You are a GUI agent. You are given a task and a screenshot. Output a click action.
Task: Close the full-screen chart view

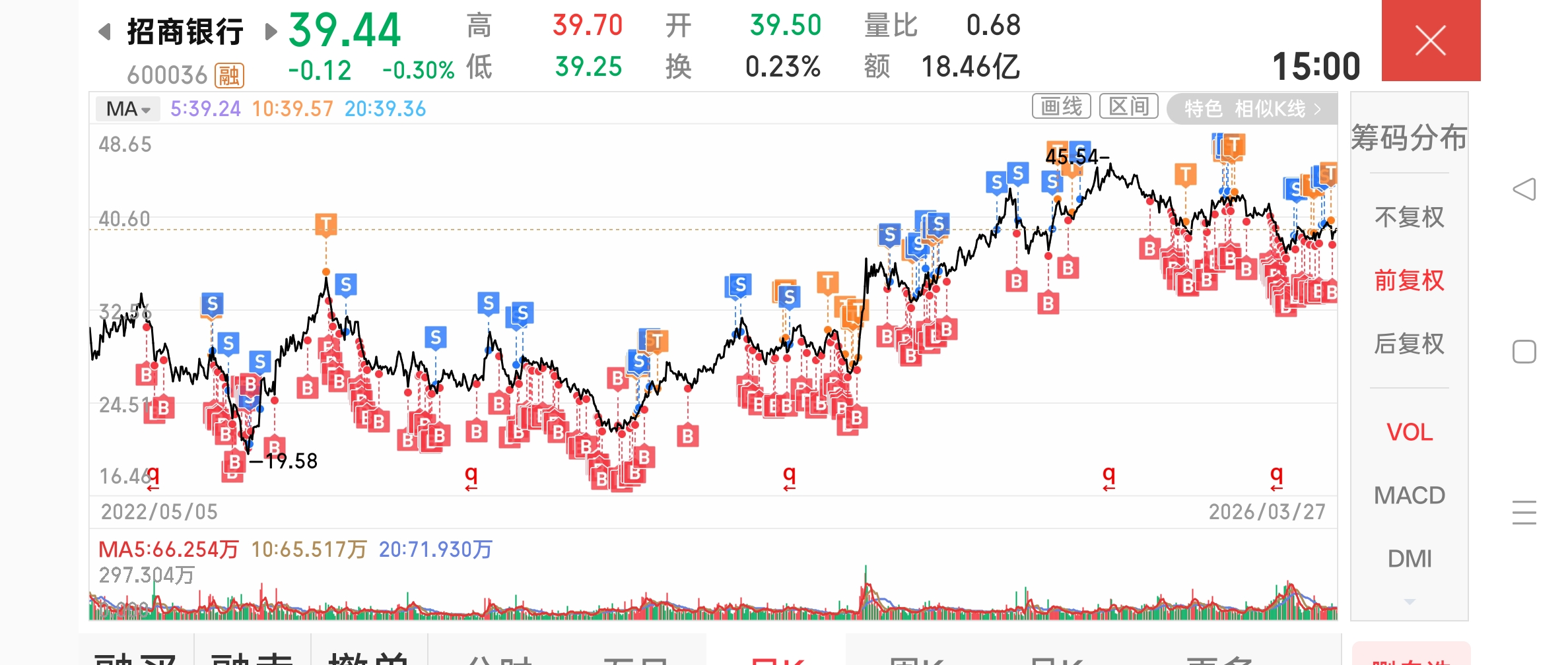tap(1430, 41)
